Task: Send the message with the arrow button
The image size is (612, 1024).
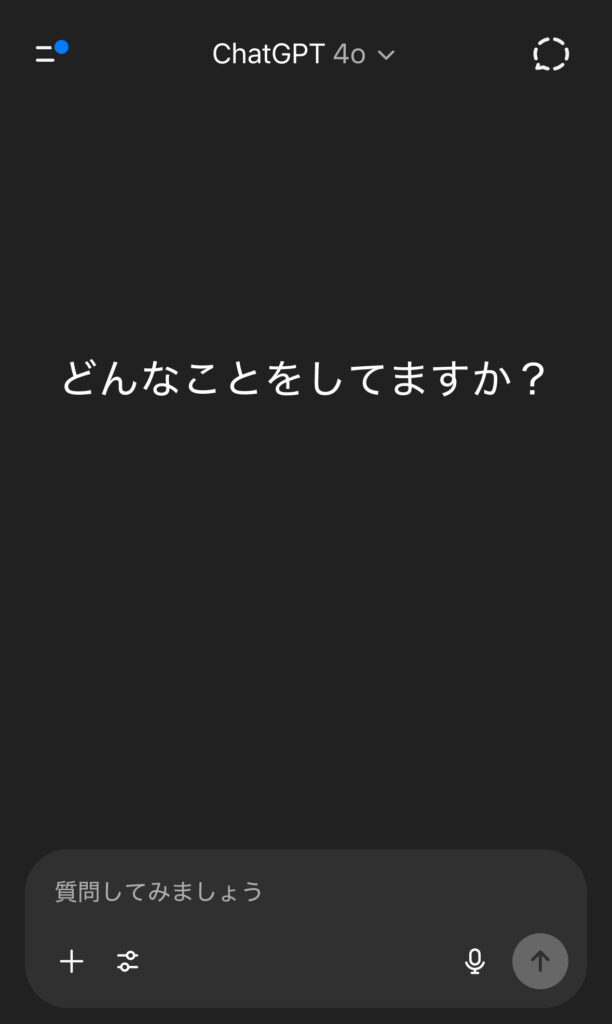Action: (x=540, y=961)
